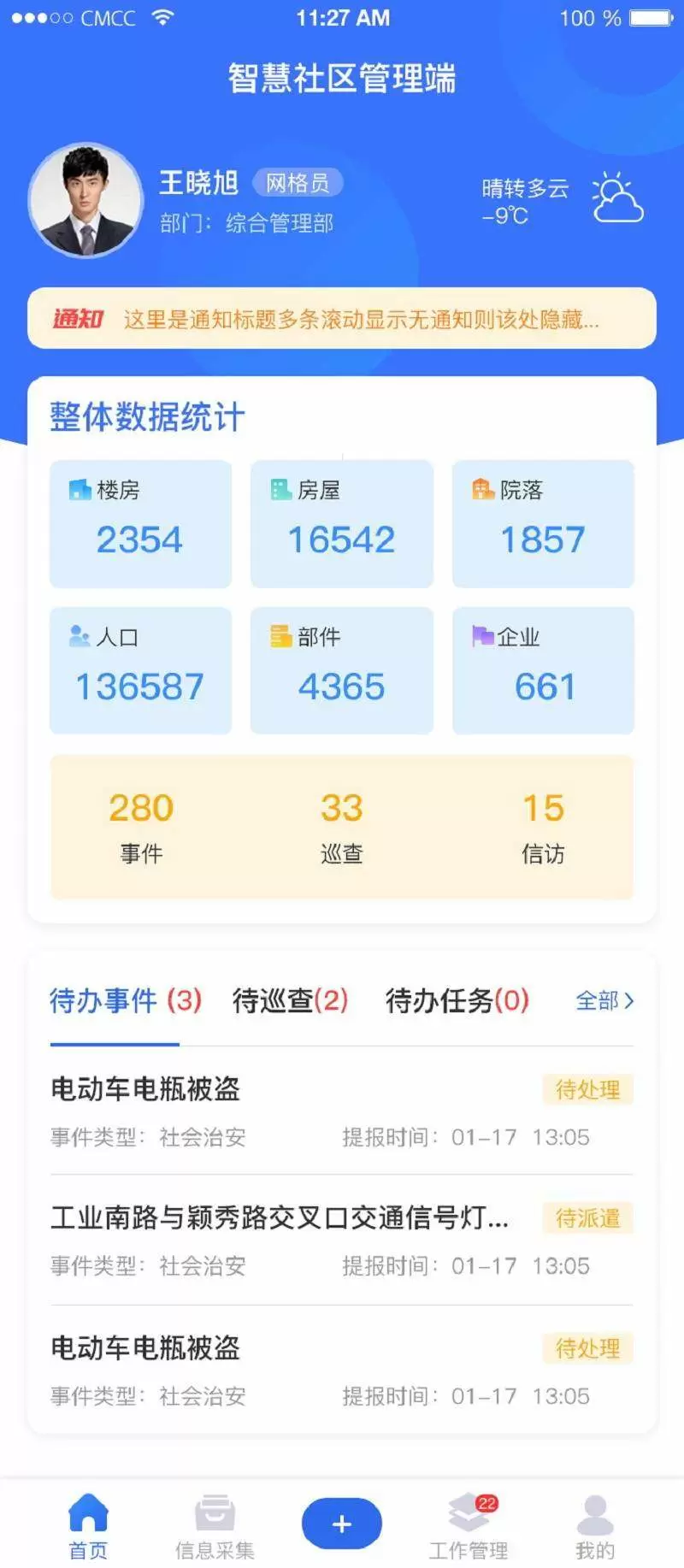684x1568 pixels.
Task: Open the 企业 statistics card
Action: [543, 670]
